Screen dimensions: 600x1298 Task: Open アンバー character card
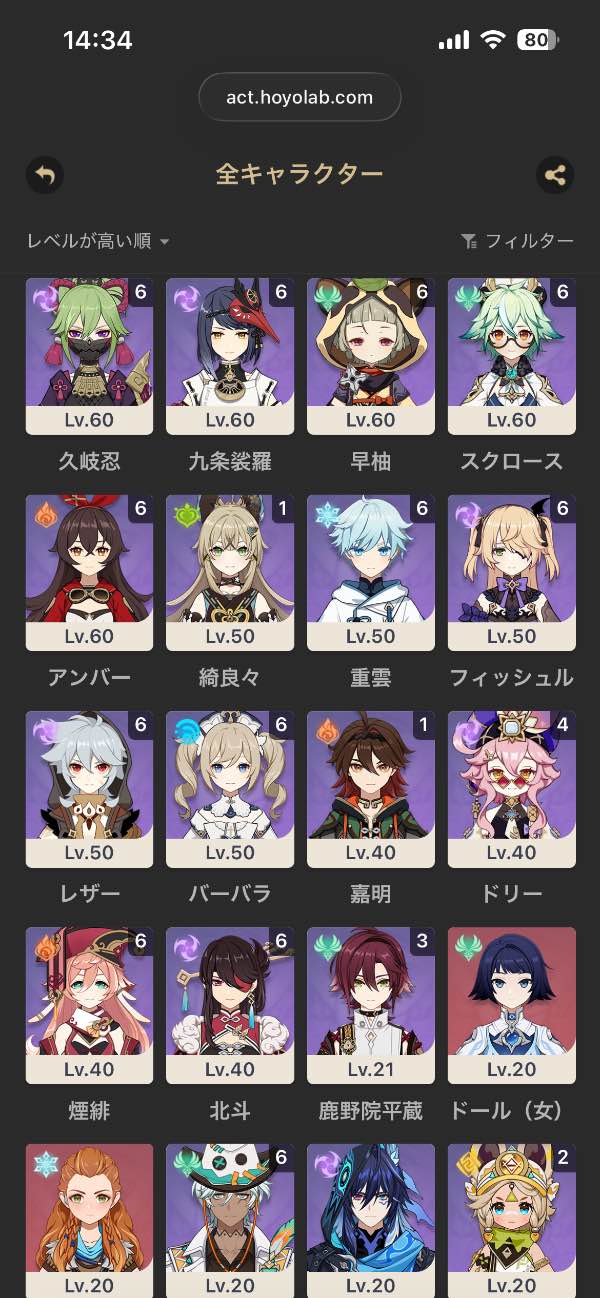pos(89,573)
